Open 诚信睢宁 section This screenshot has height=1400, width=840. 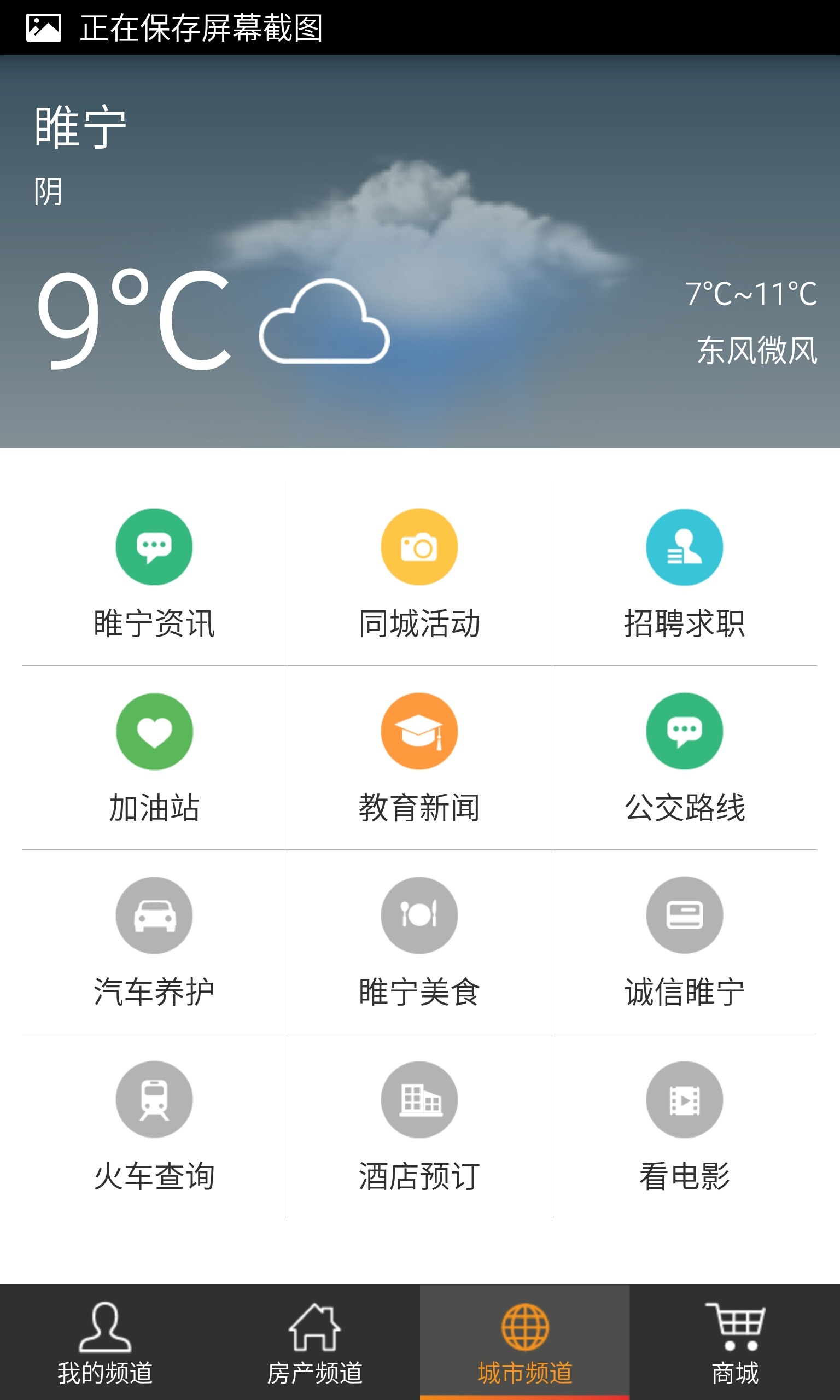click(684, 941)
